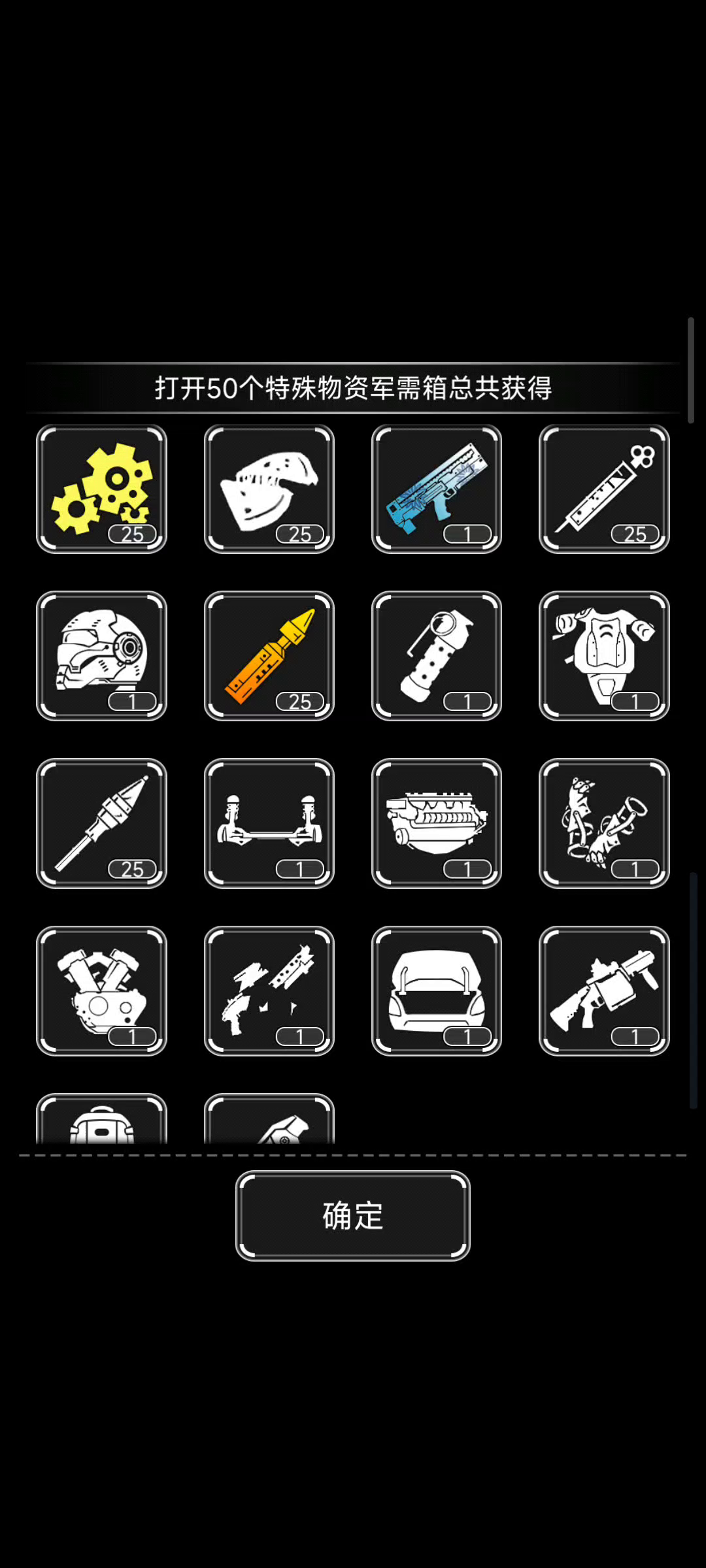The width and height of the screenshot is (706, 1568).
Task: View the vehicle axle item tile
Action: pyautogui.click(x=269, y=823)
